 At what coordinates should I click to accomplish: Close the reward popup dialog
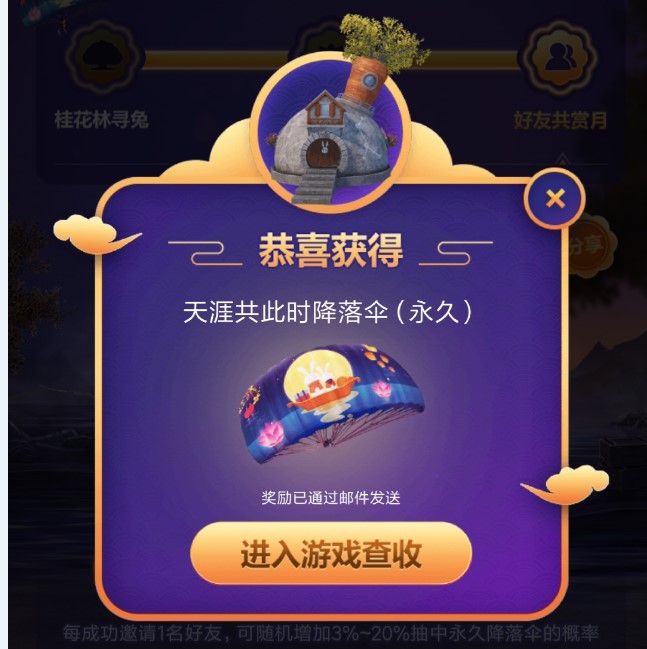(x=555, y=199)
